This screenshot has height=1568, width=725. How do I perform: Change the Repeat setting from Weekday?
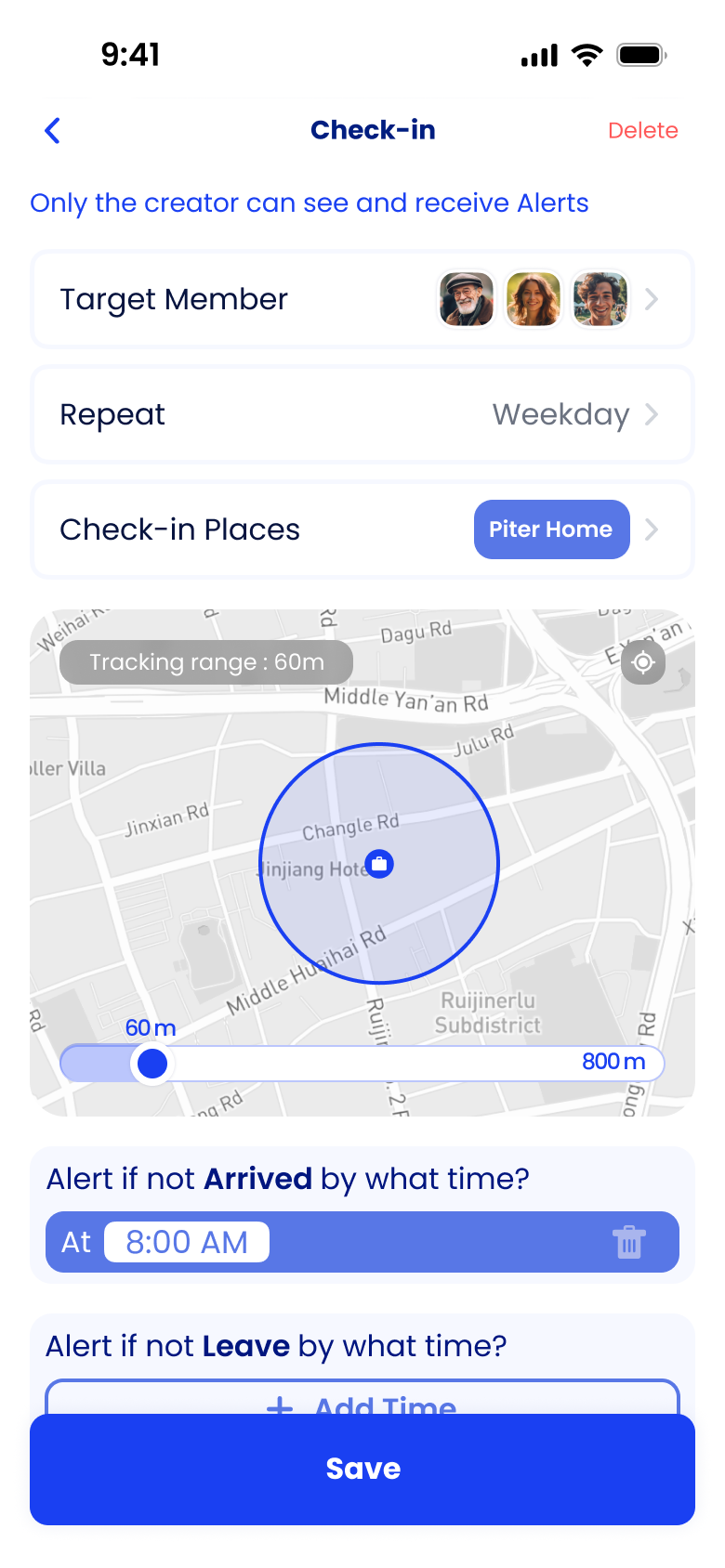pyautogui.click(x=362, y=414)
